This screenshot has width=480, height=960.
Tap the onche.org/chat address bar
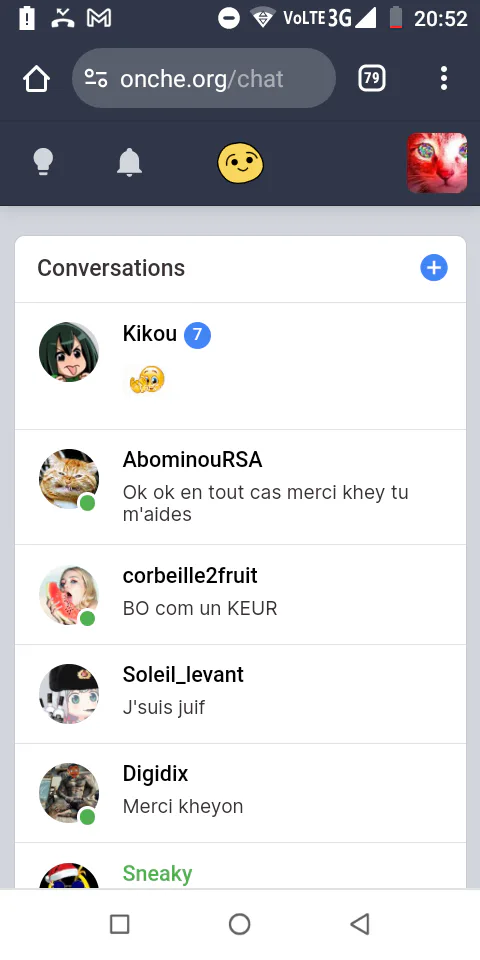(204, 78)
